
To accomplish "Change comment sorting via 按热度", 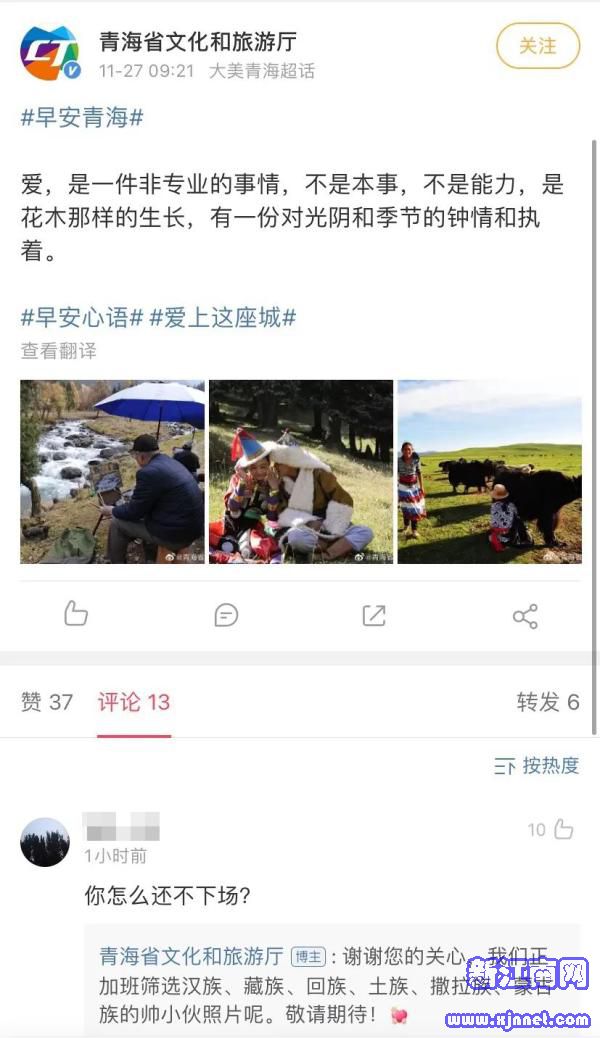I will [x=537, y=766].
